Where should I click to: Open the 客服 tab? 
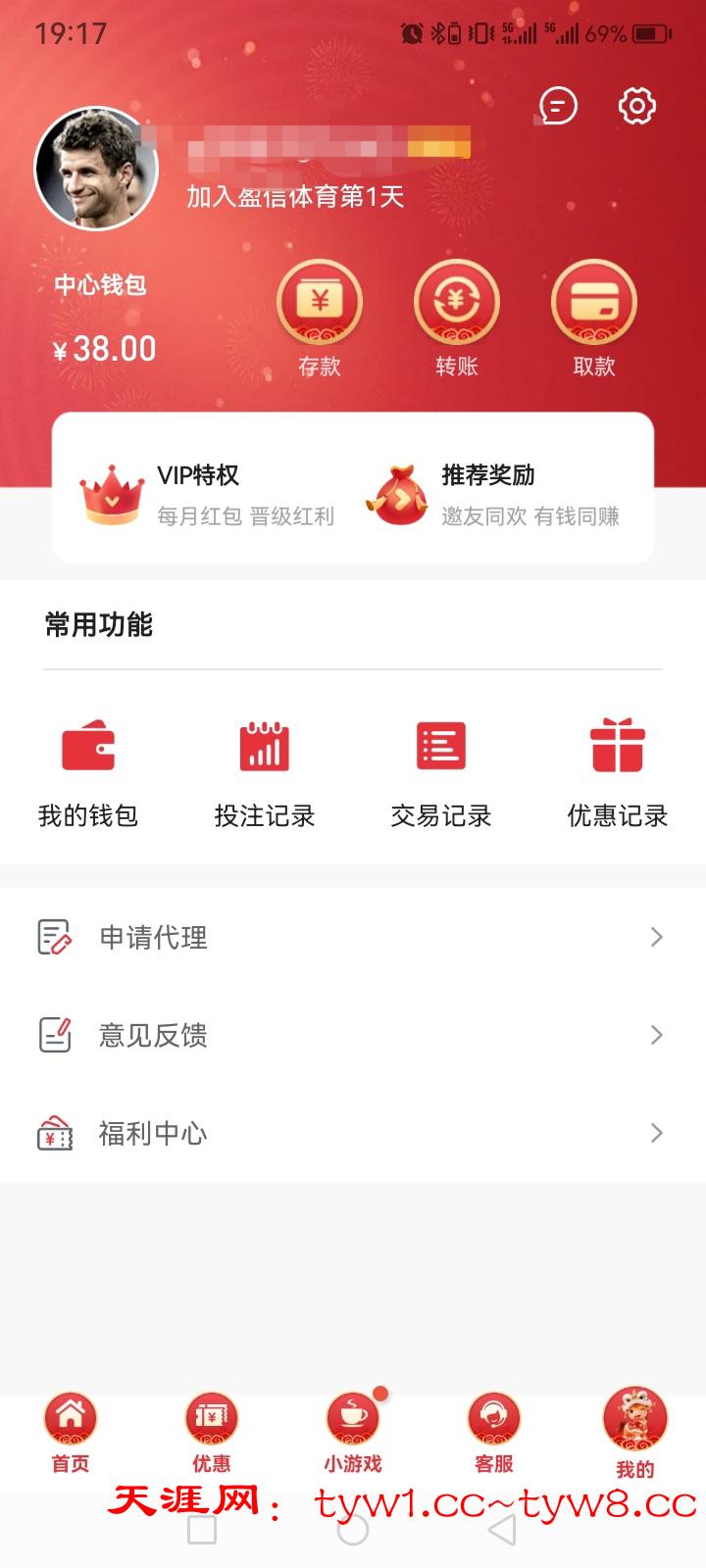coord(494,1432)
